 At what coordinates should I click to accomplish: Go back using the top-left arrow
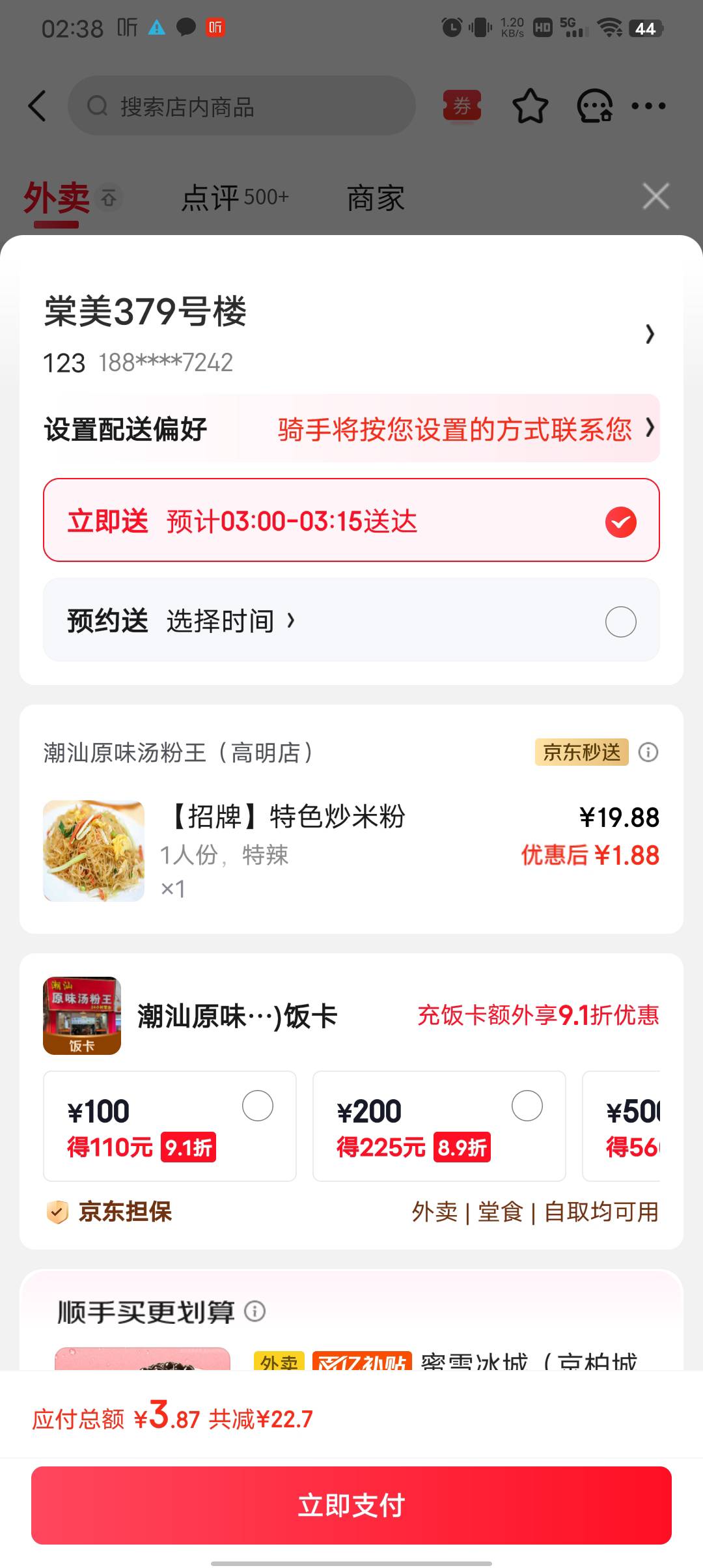[38, 106]
